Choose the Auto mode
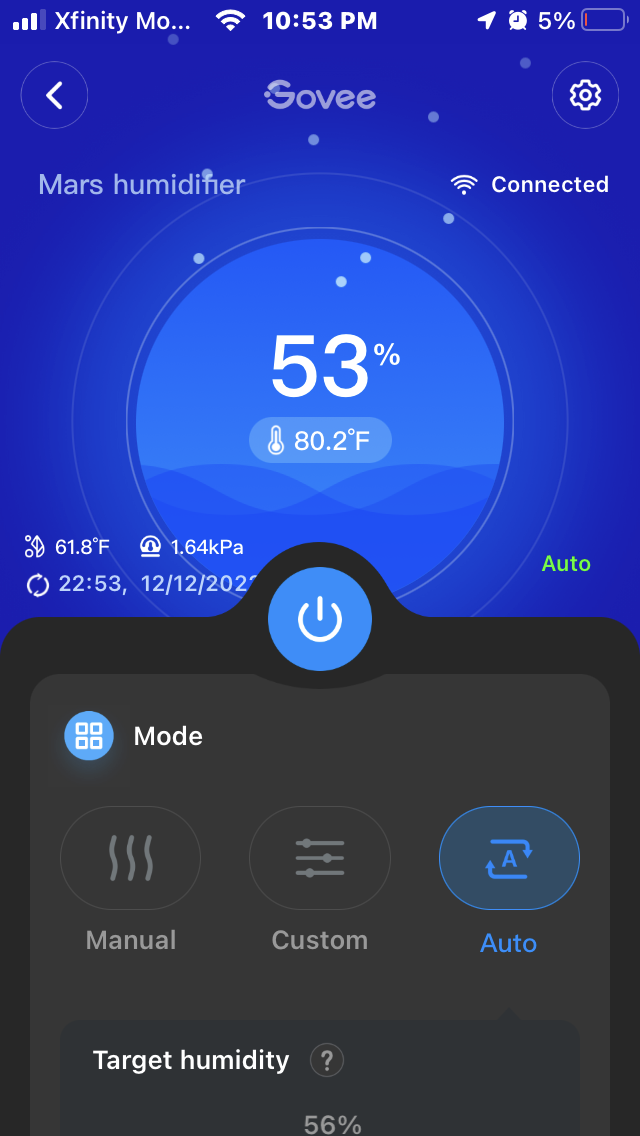 pyautogui.click(x=509, y=858)
